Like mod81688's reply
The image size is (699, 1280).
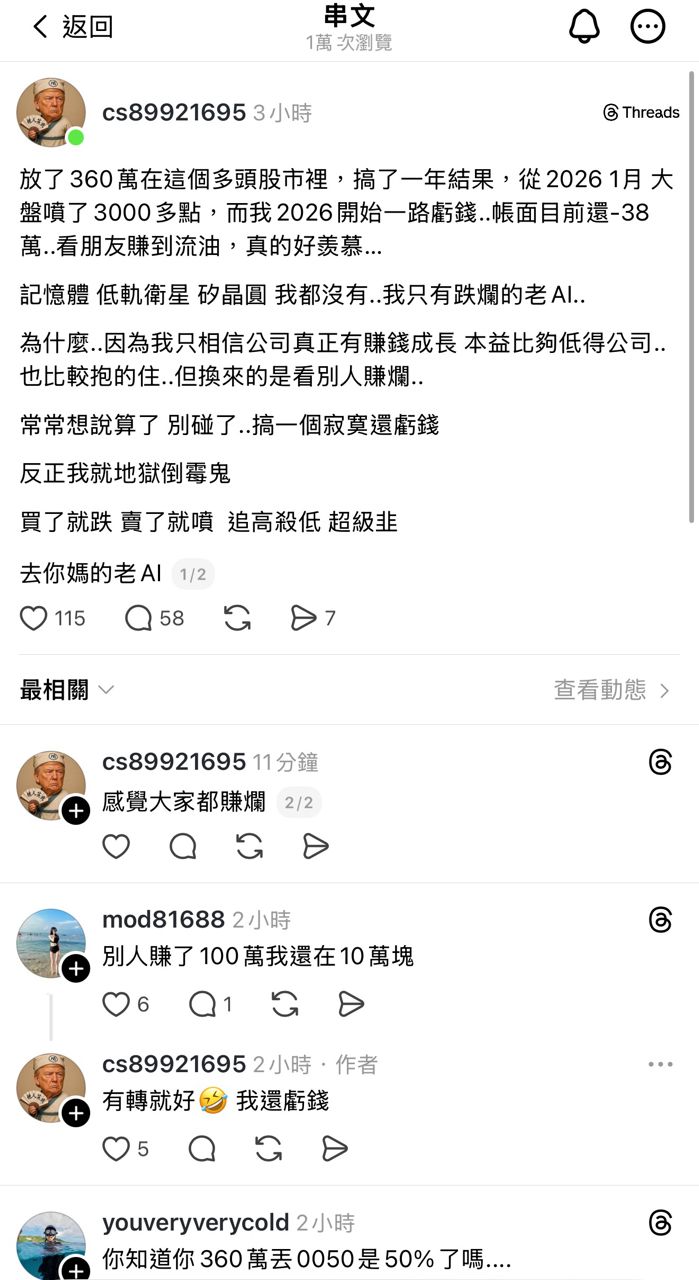[117, 1004]
